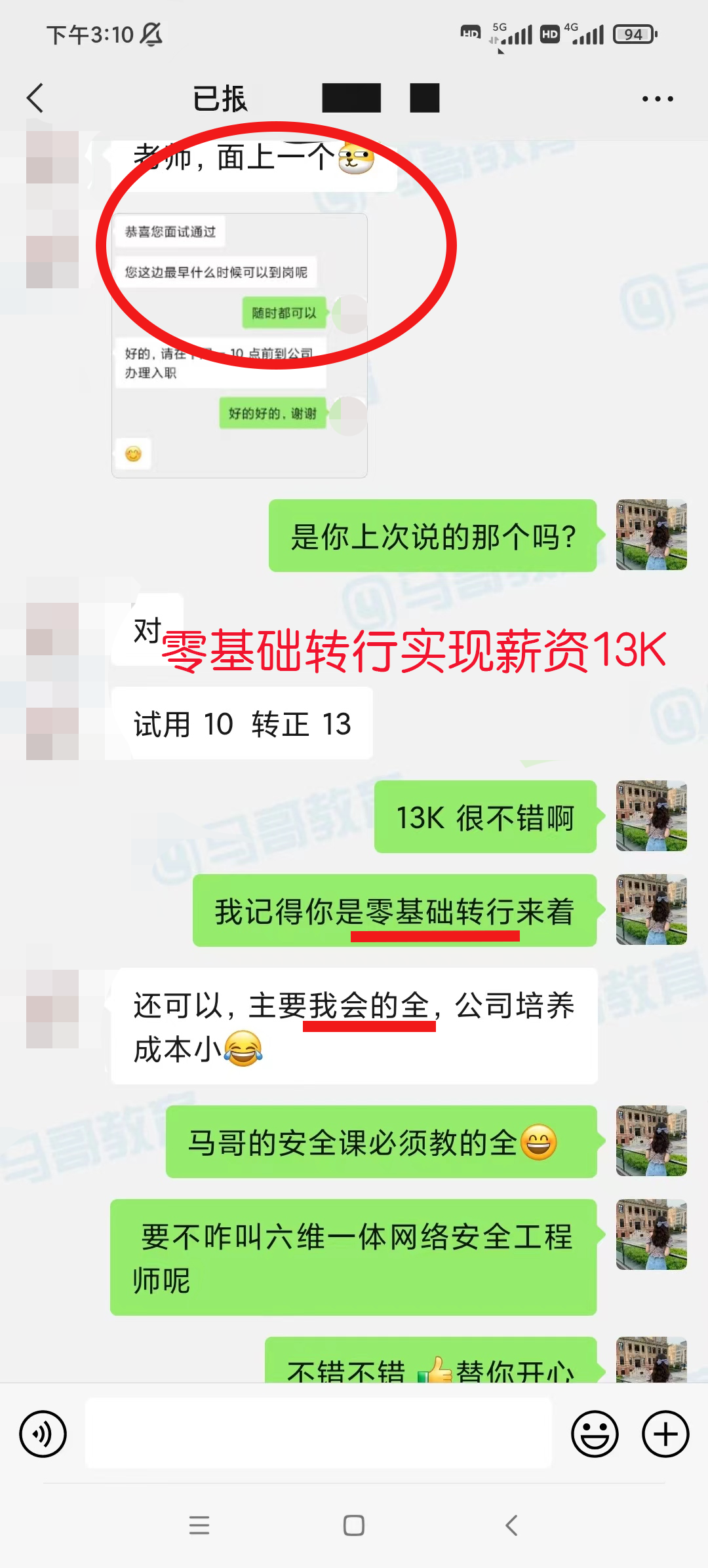
Task: Tap the system home button
Action: (x=354, y=1525)
